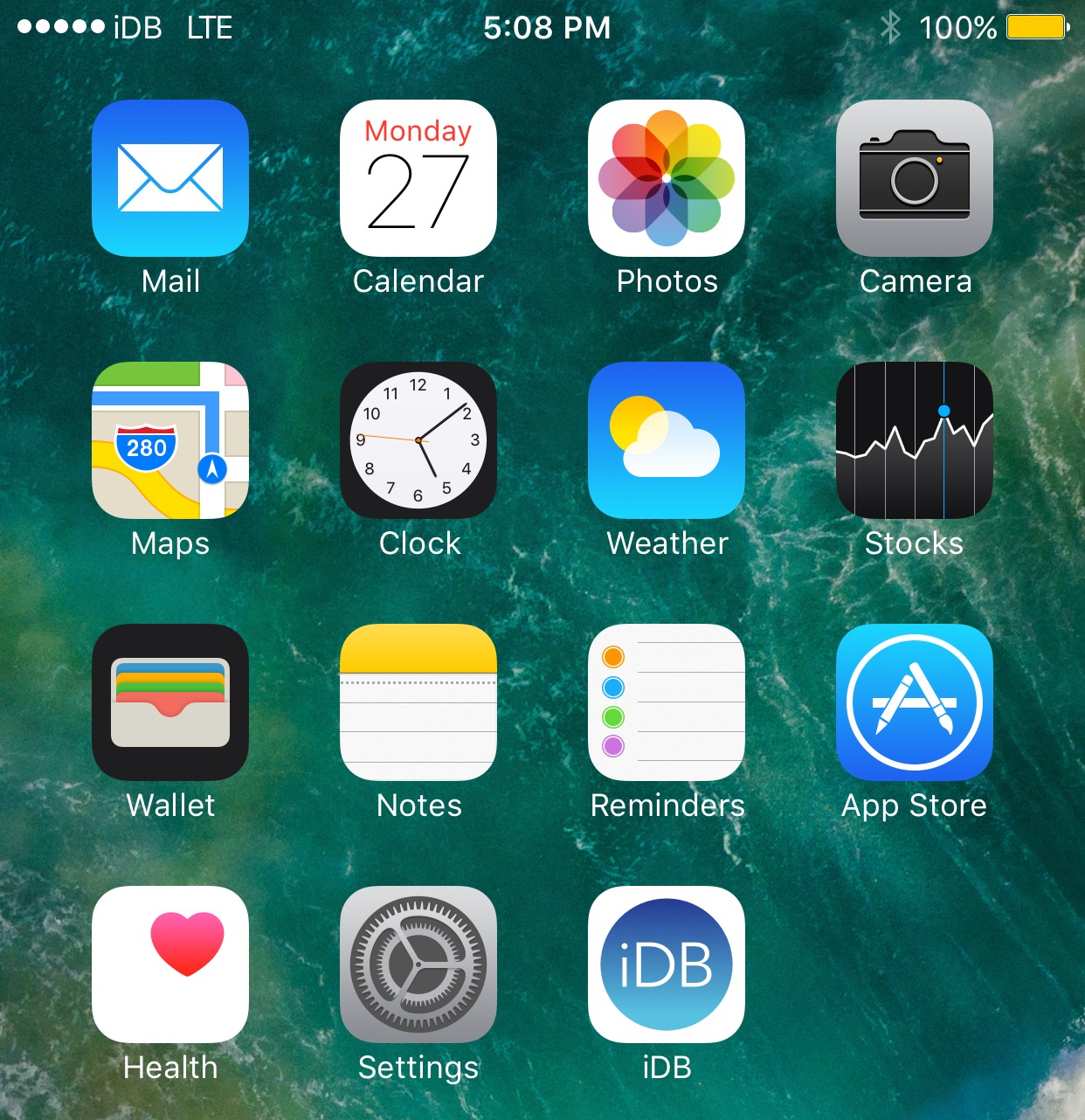Check conditions in the Weather app
Screen dimensions: 1085x1120
(667, 441)
